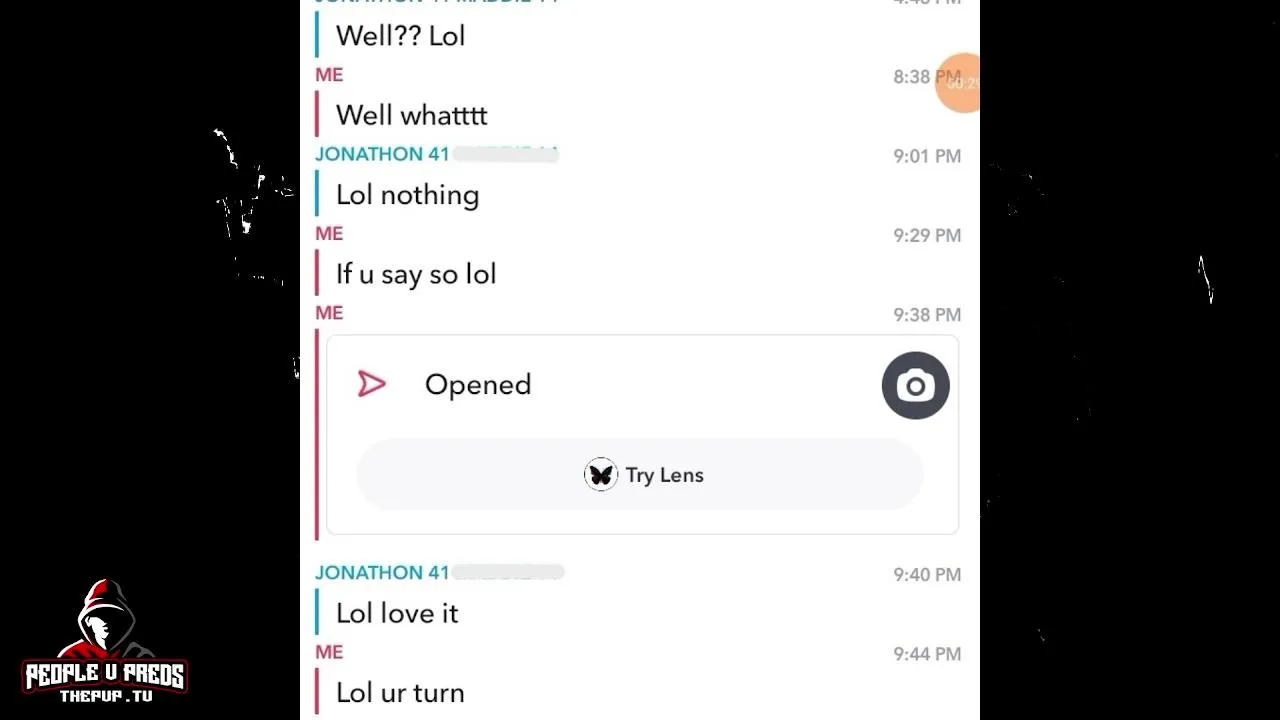Tap the camera icon beside Opened snap
The width and height of the screenshot is (1280, 720).
coord(915,386)
